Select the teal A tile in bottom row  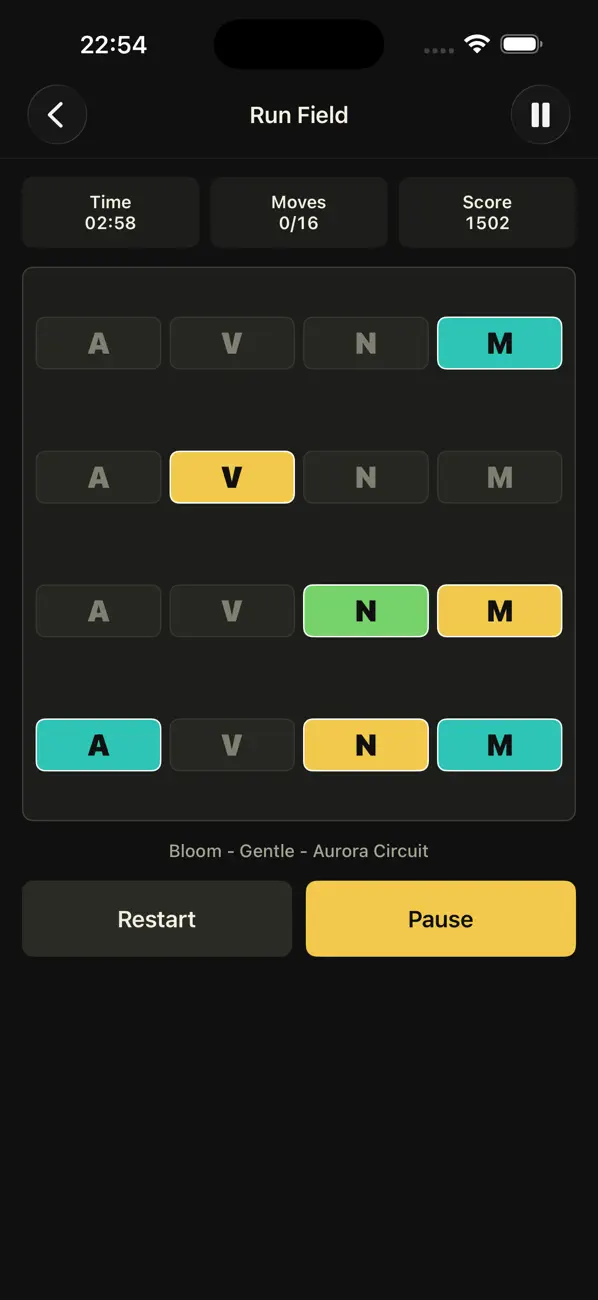click(x=98, y=745)
